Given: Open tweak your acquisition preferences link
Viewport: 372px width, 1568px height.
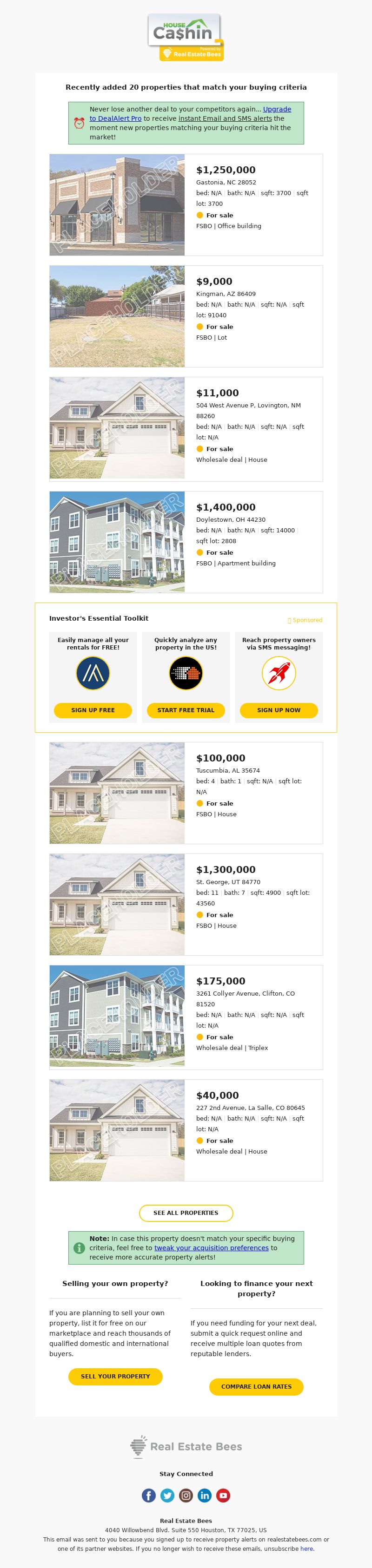Looking at the screenshot, I should click(x=211, y=1248).
